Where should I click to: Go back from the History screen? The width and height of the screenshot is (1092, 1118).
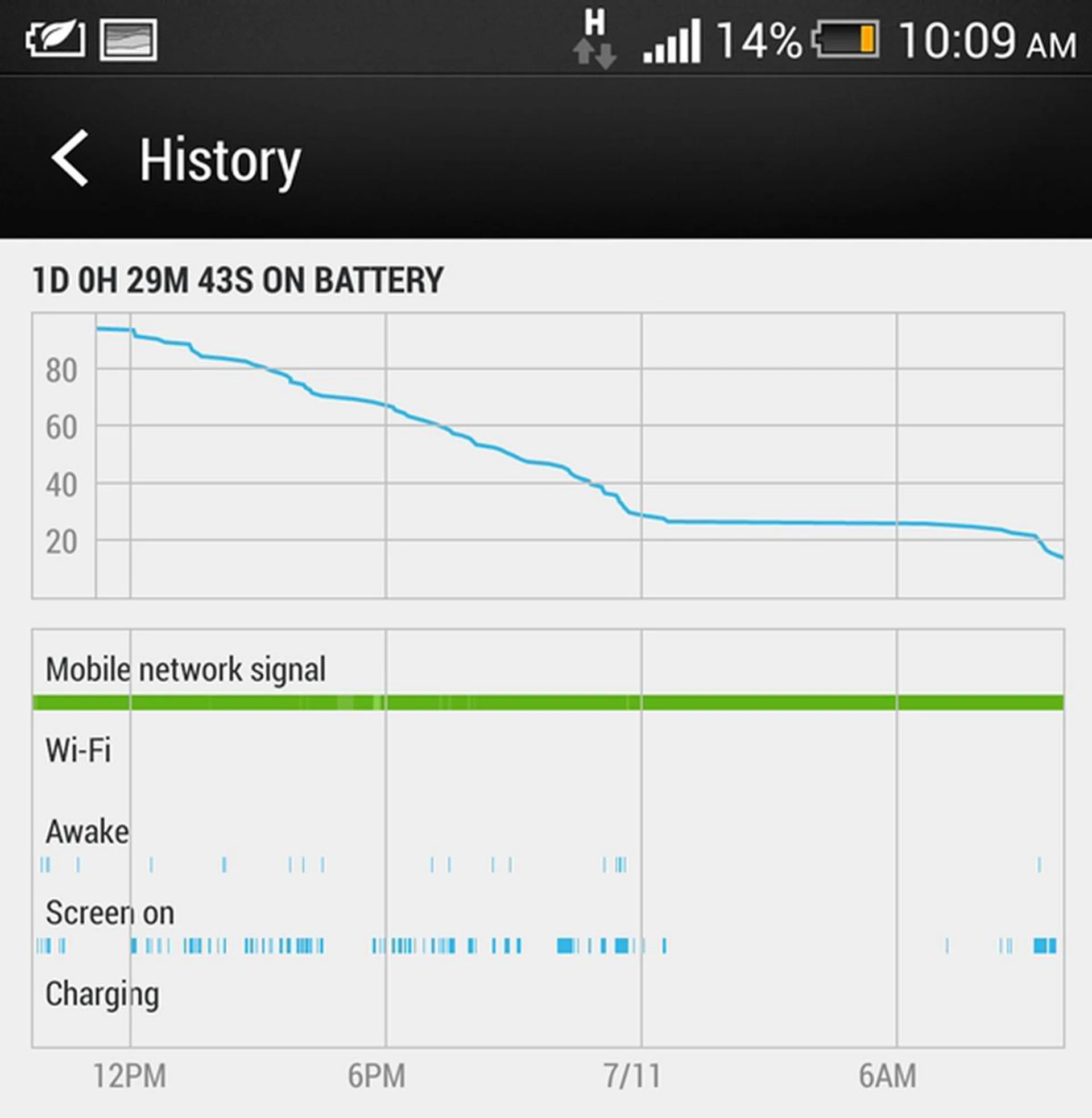click(70, 158)
